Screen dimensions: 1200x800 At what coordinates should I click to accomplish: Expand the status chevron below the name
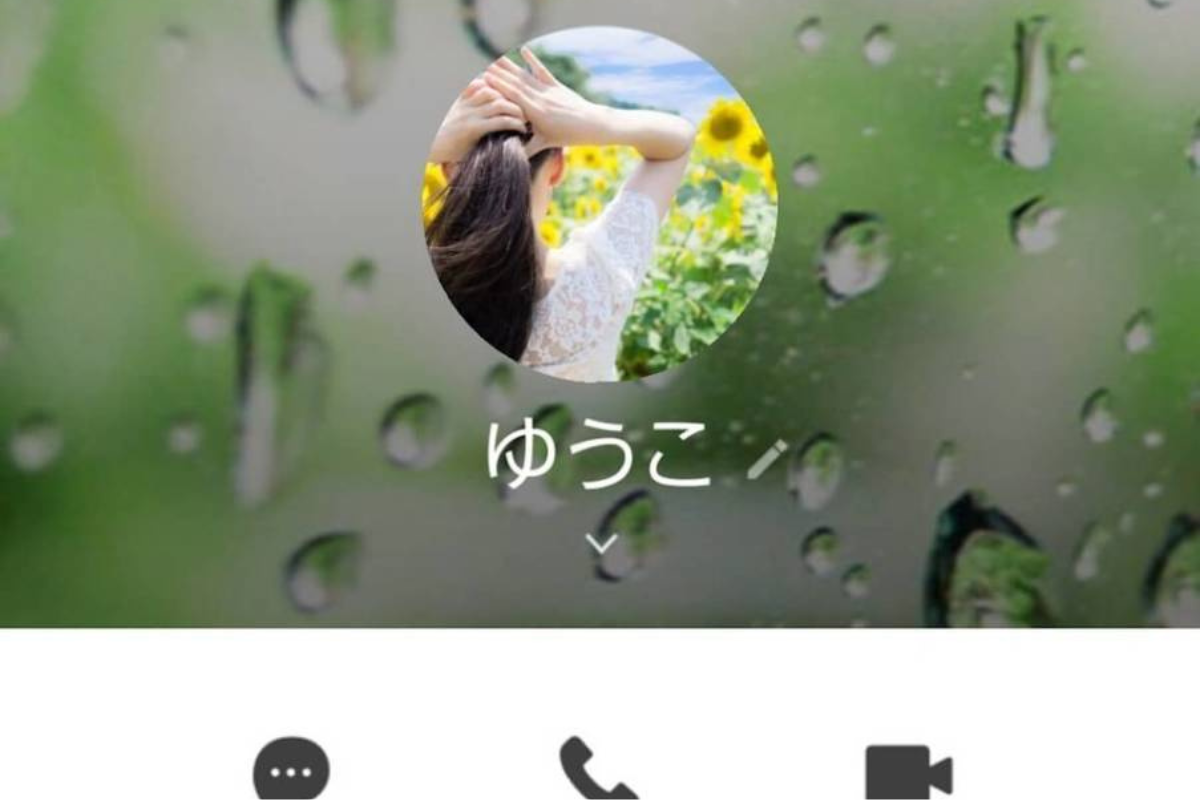(600, 543)
